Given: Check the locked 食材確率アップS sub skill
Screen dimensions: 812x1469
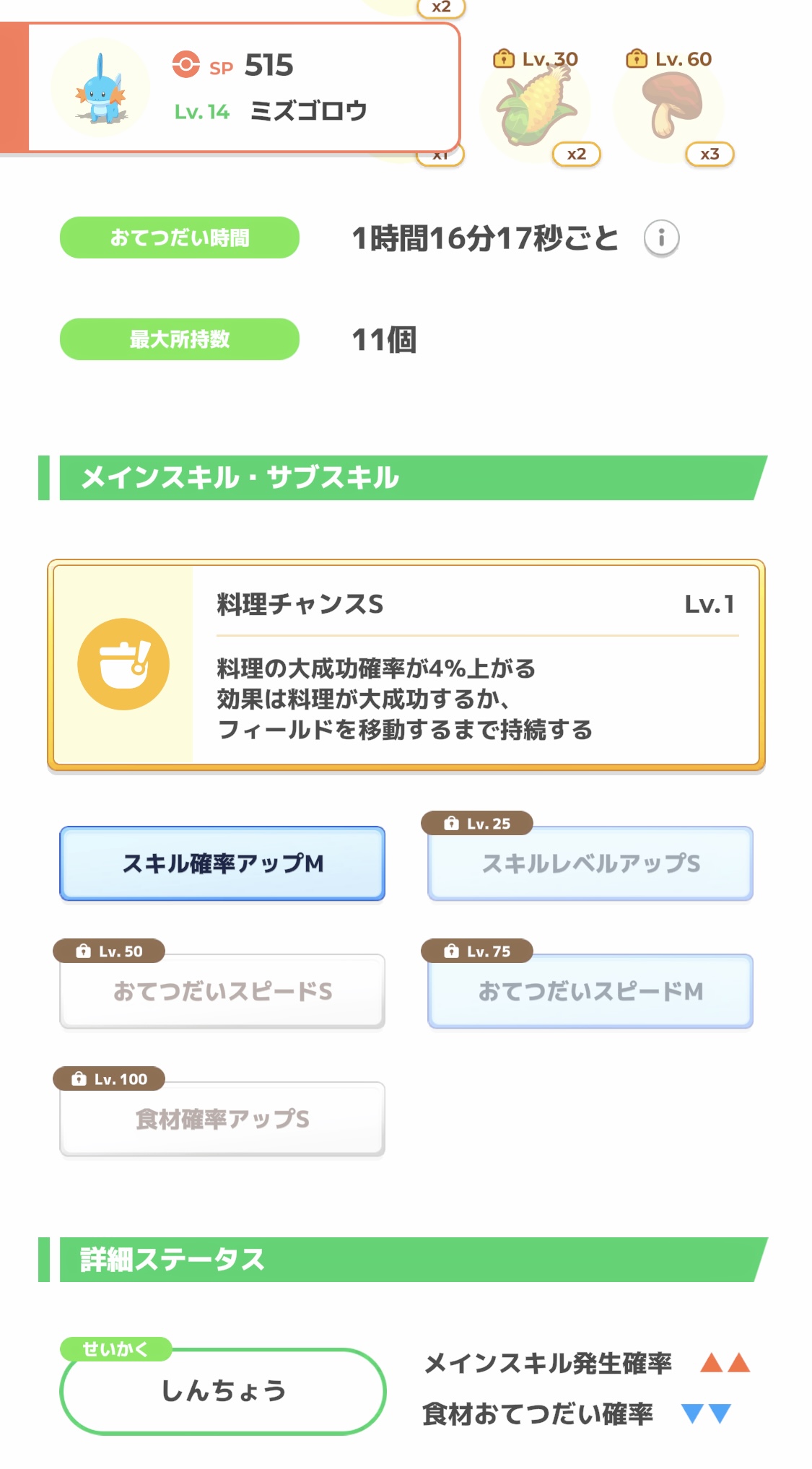Looking at the screenshot, I should click(222, 1119).
